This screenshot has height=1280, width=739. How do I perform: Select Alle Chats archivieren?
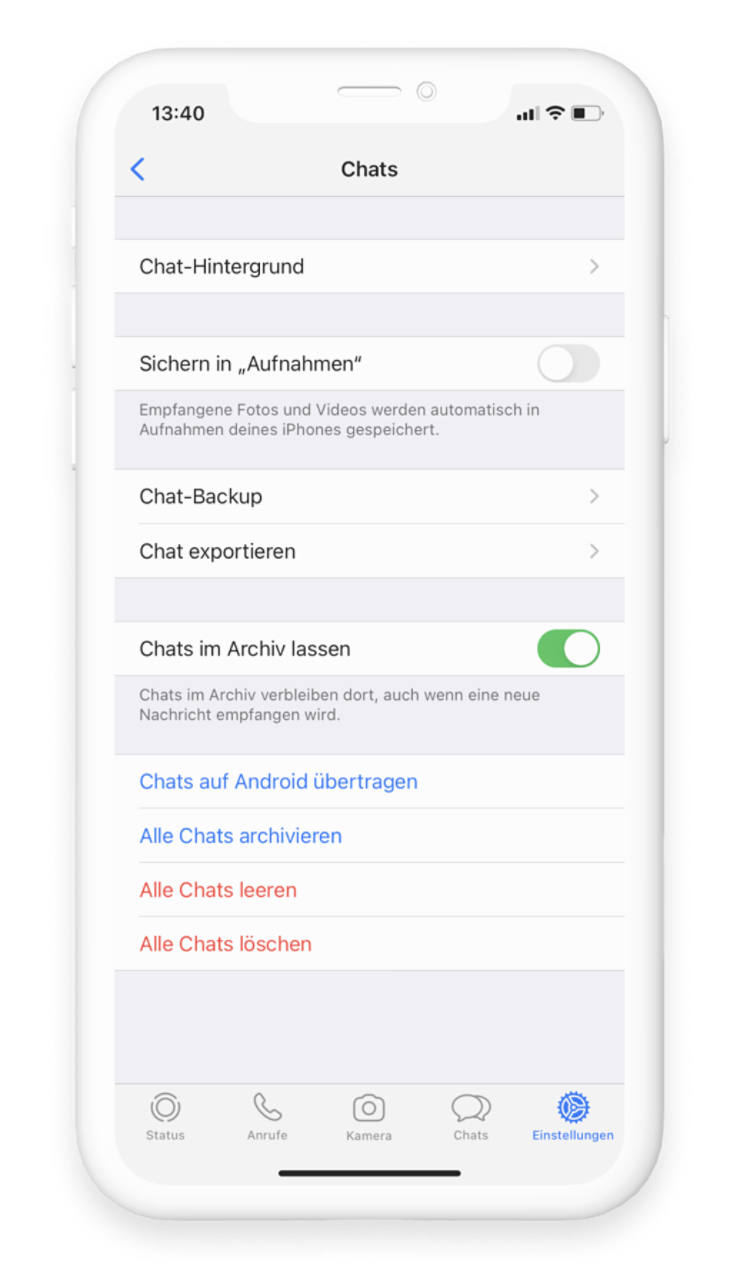[x=241, y=836]
